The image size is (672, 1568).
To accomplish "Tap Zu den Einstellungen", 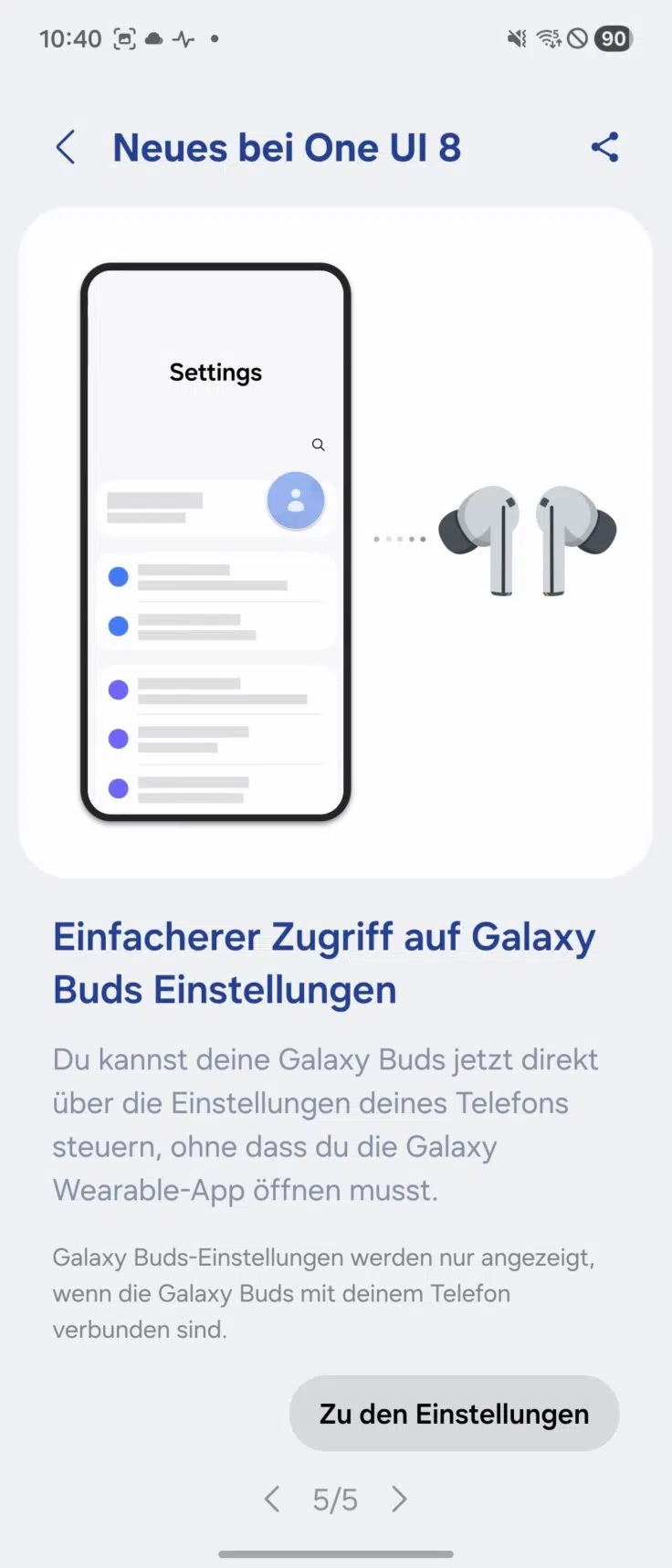I will pos(454,1413).
